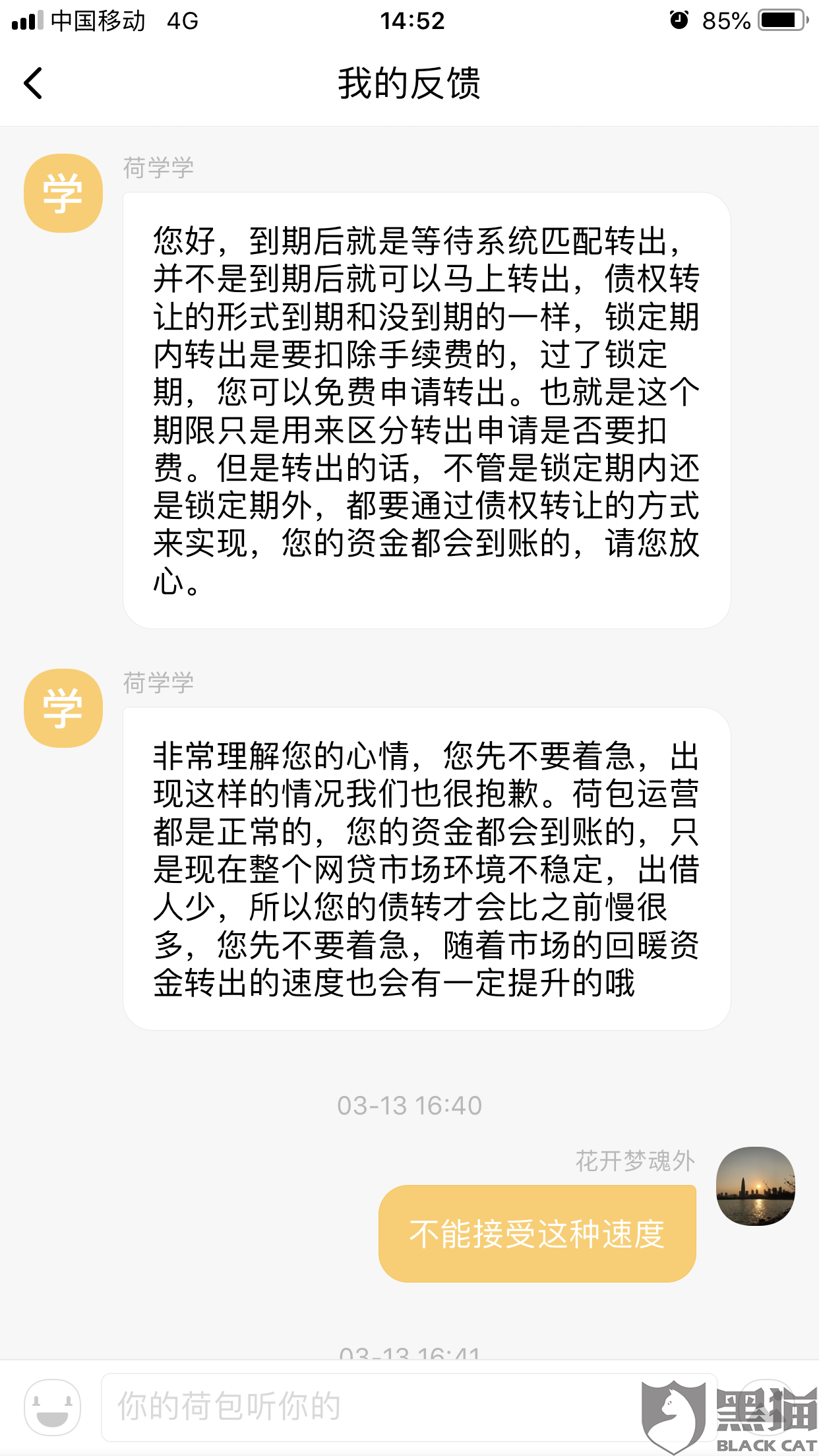Open the emoji picker smiley icon
Screen dimensions: 819x1456
53,1408
